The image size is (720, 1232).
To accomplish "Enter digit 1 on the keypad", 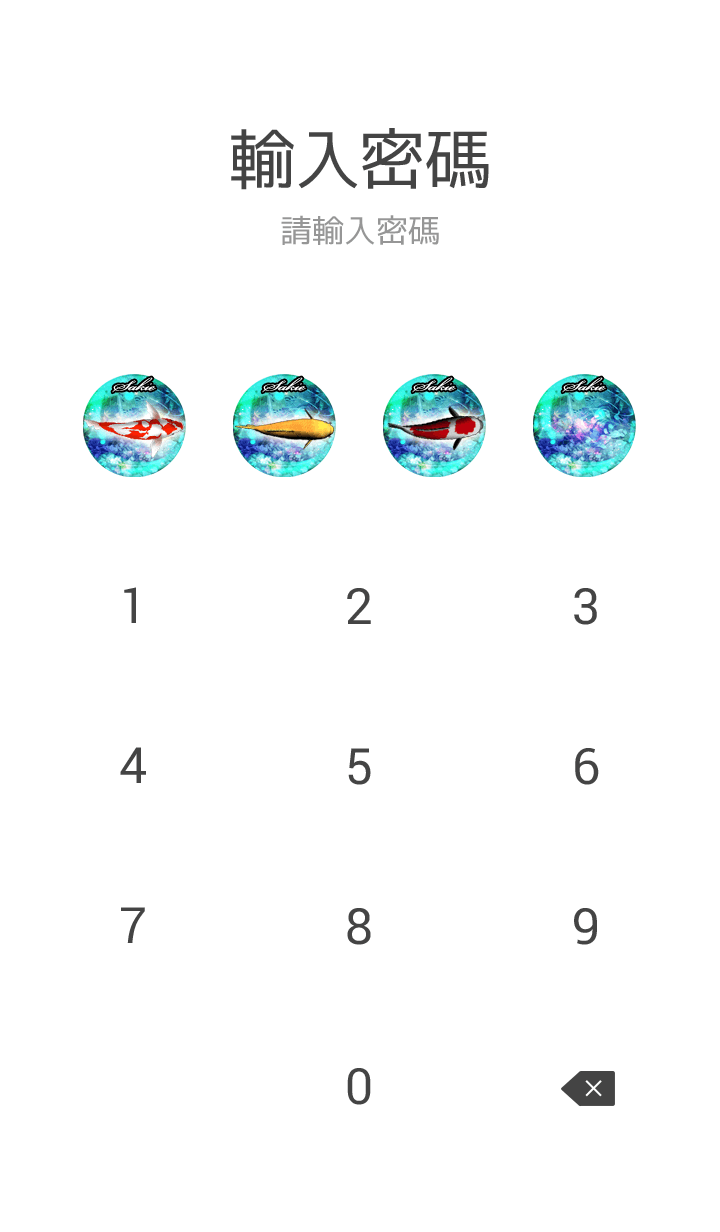I will 132,607.
